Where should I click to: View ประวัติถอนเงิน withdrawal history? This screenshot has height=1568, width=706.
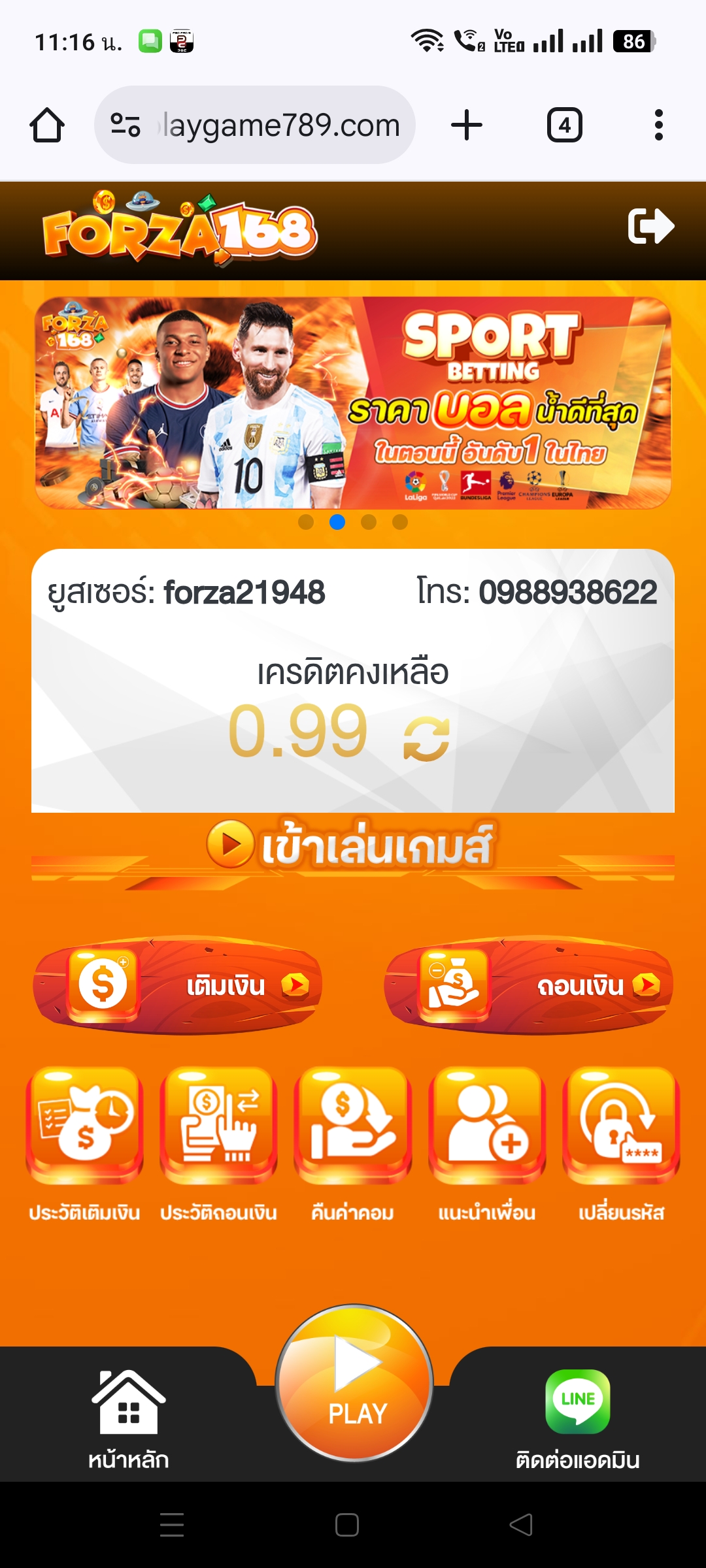(x=218, y=1144)
